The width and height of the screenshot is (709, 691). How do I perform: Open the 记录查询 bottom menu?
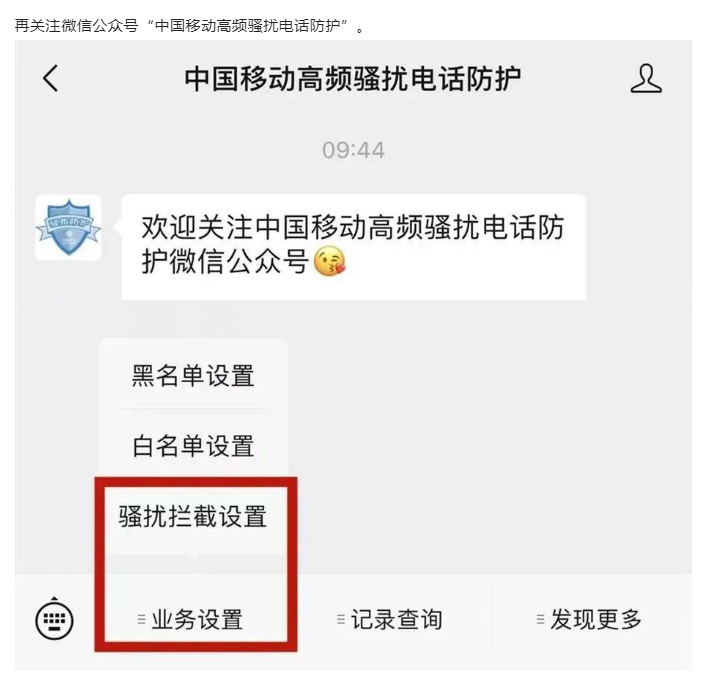point(391,619)
